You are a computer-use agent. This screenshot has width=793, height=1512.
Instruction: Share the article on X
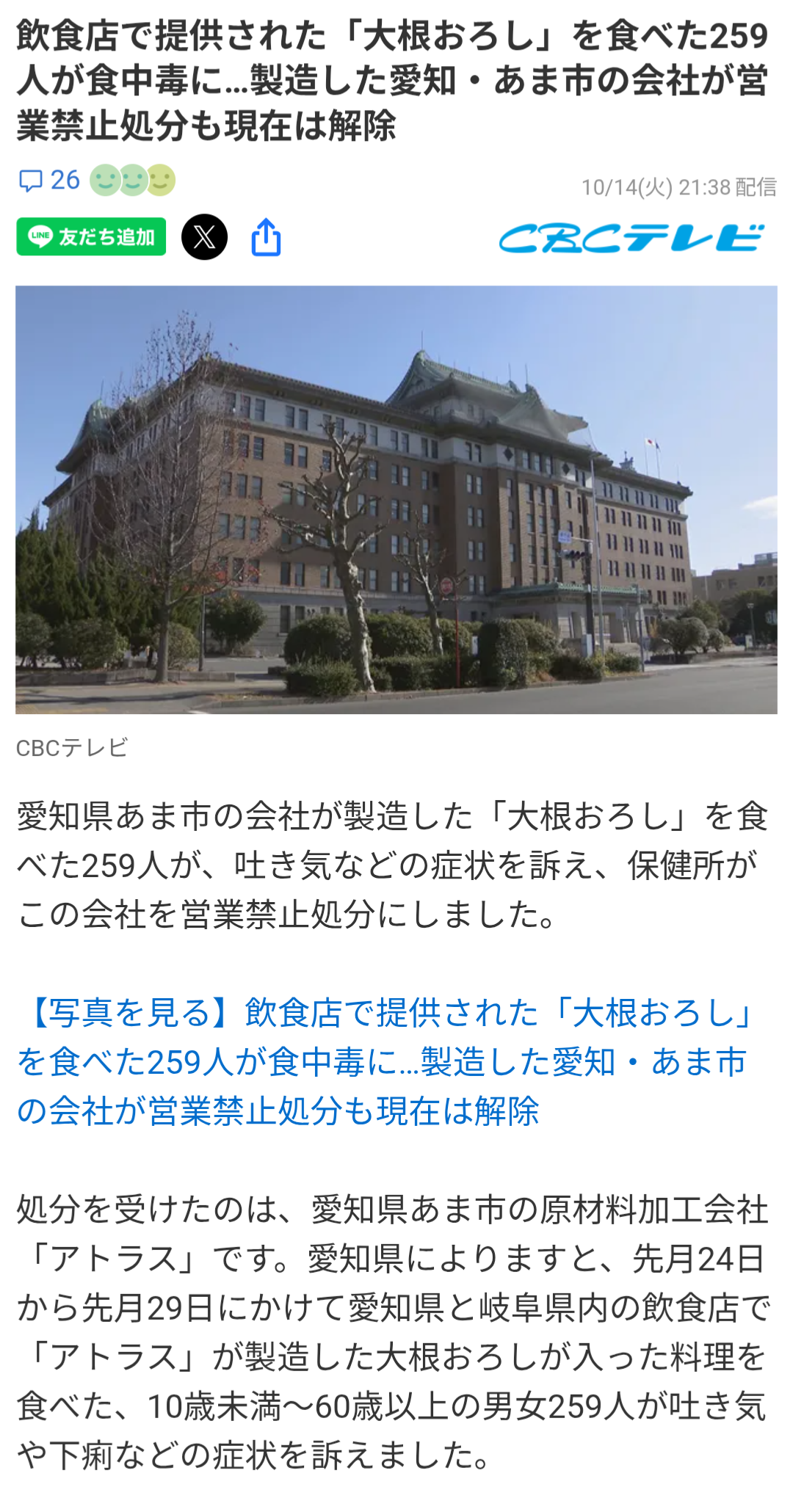pyautogui.click(x=204, y=237)
